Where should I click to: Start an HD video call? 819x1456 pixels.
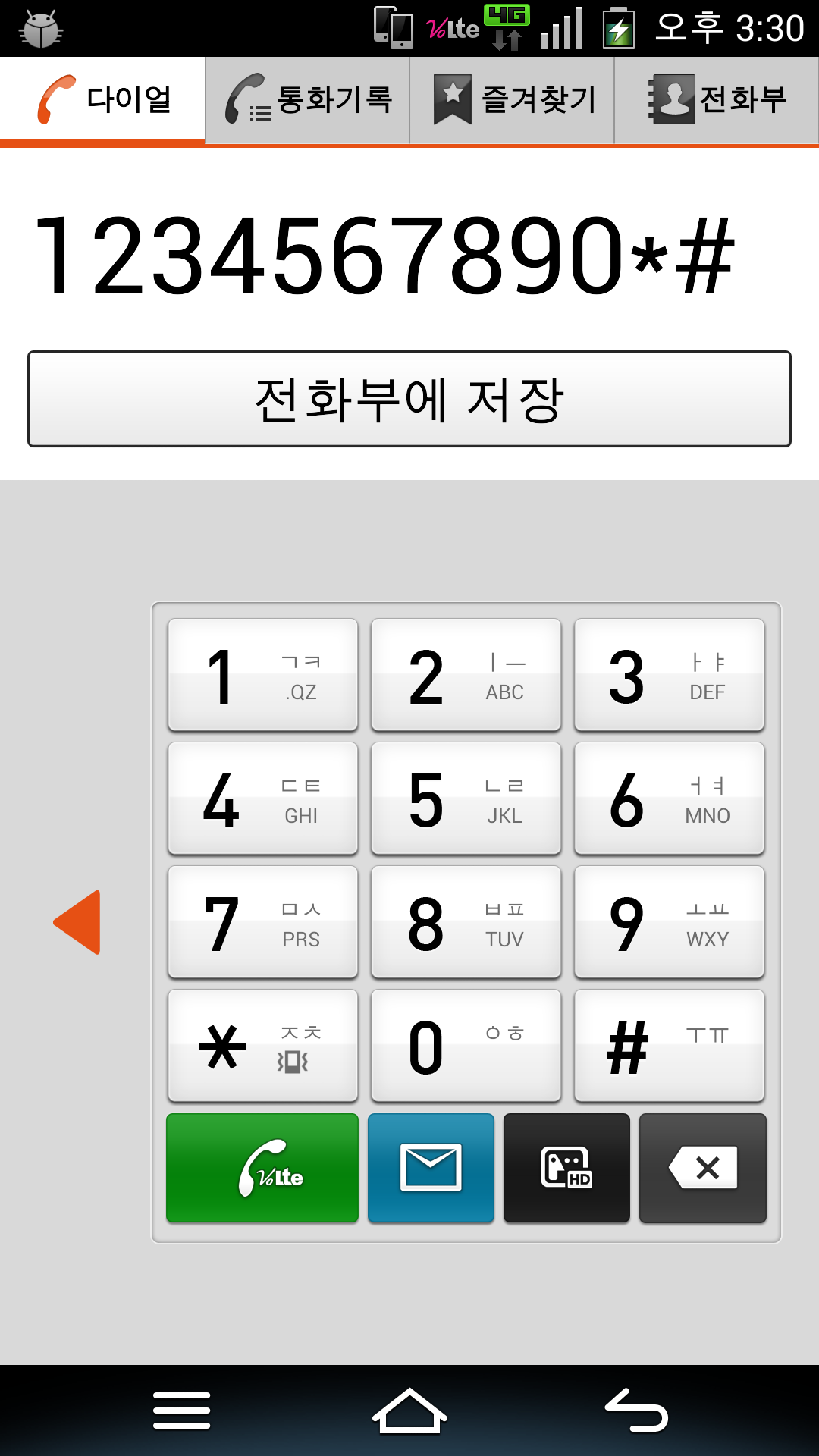[566, 1168]
